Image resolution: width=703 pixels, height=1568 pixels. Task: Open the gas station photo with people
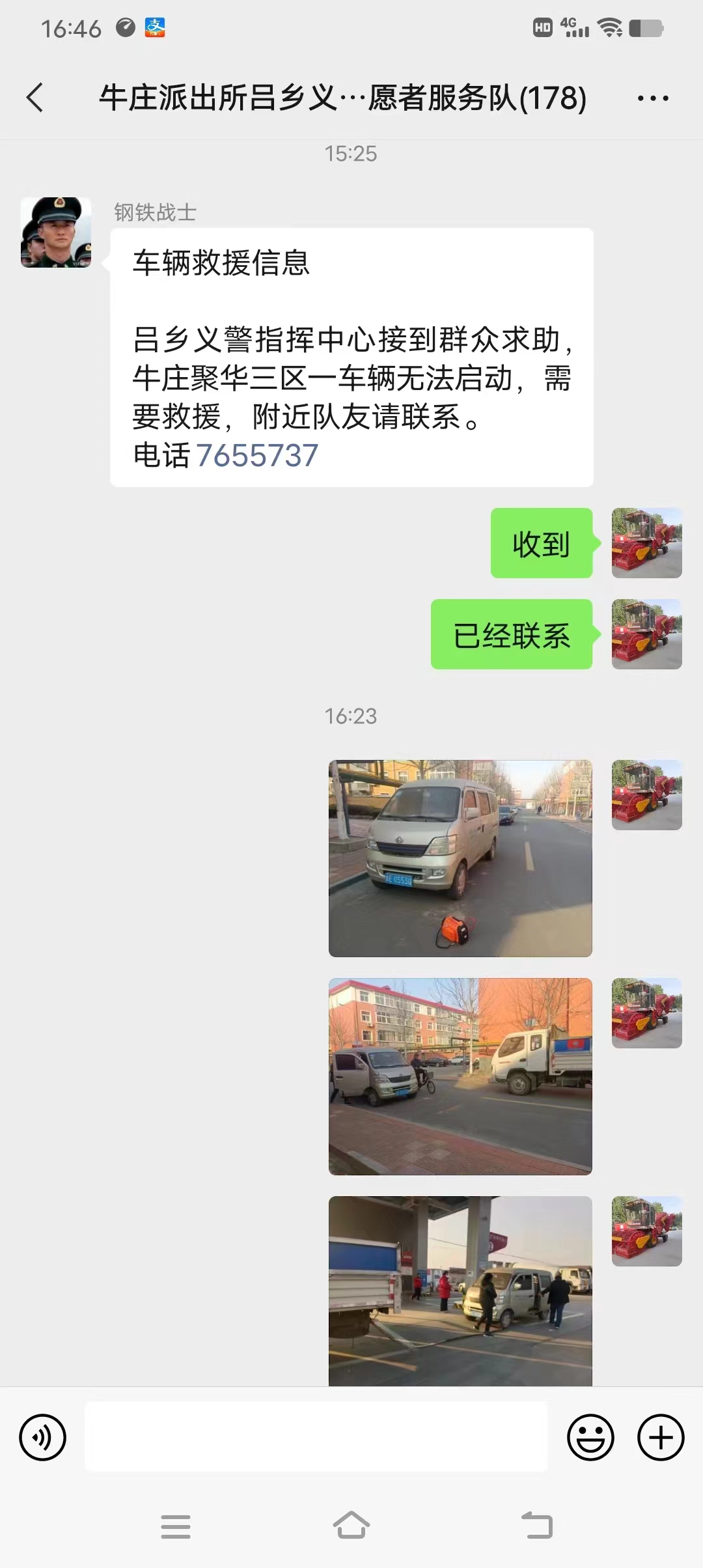460,1291
